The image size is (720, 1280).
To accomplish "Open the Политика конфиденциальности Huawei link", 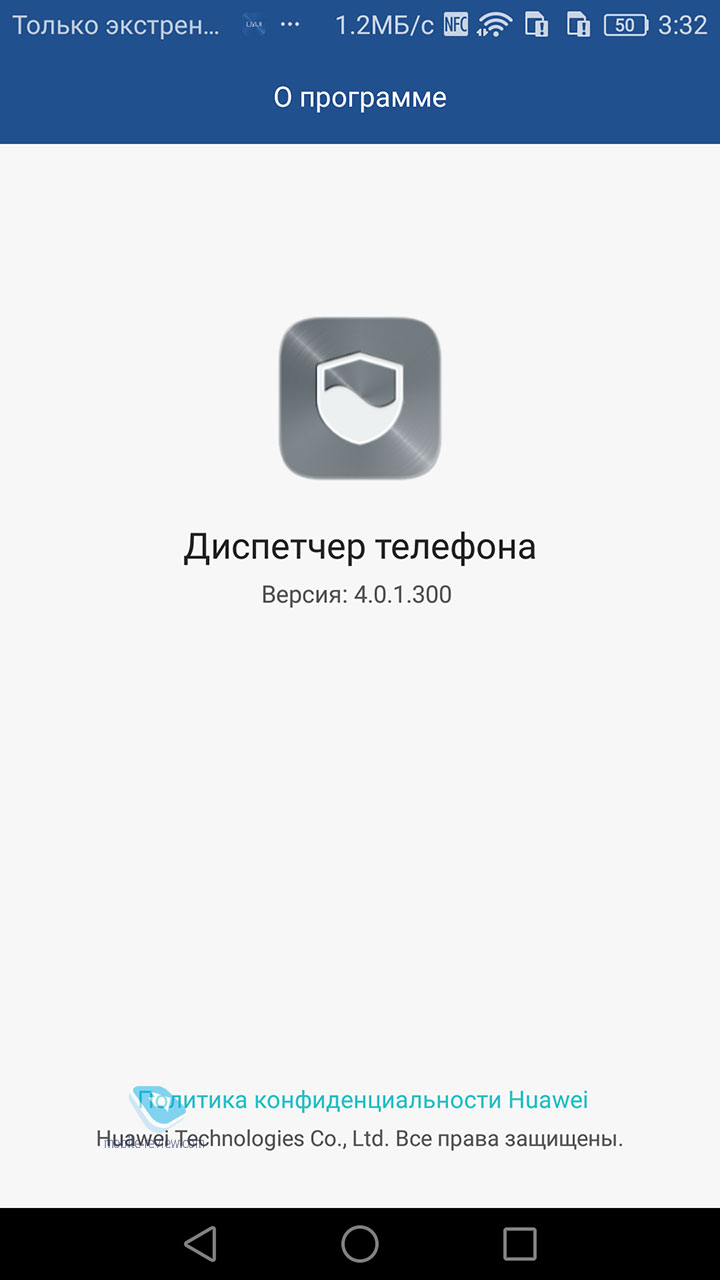I will (362, 1100).
